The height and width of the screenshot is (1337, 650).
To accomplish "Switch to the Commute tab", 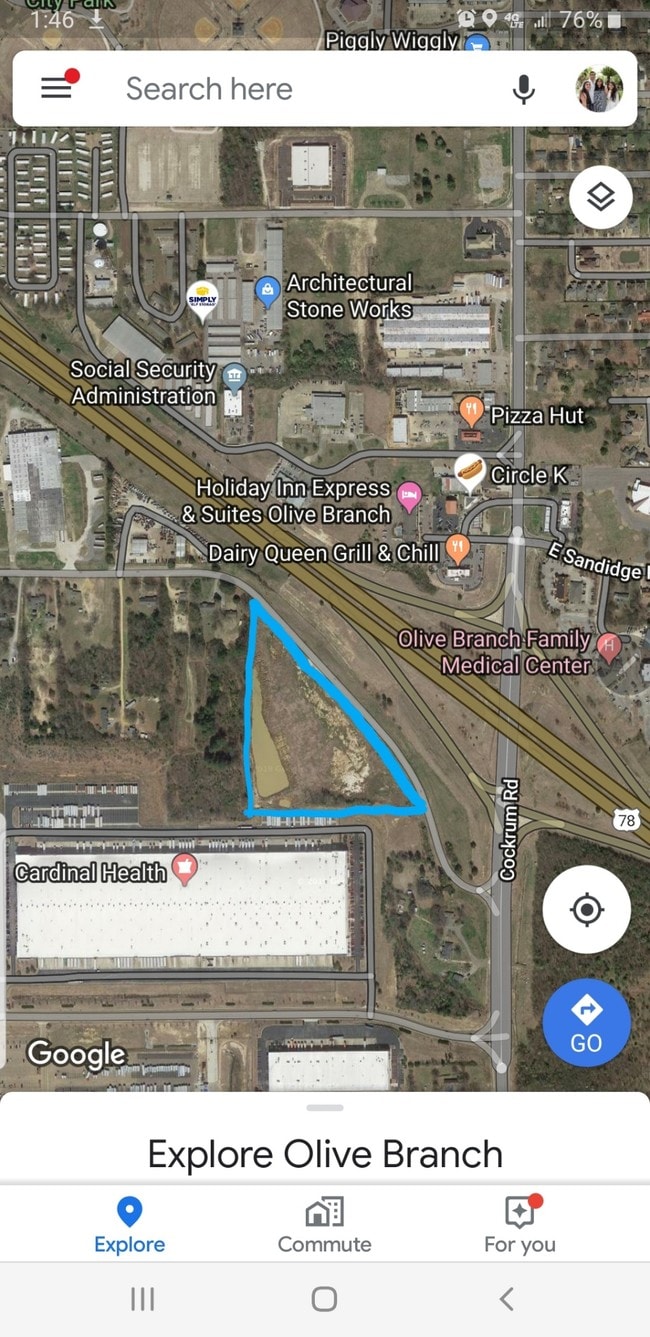I will pyautogui.click(x=324, y=1224).
